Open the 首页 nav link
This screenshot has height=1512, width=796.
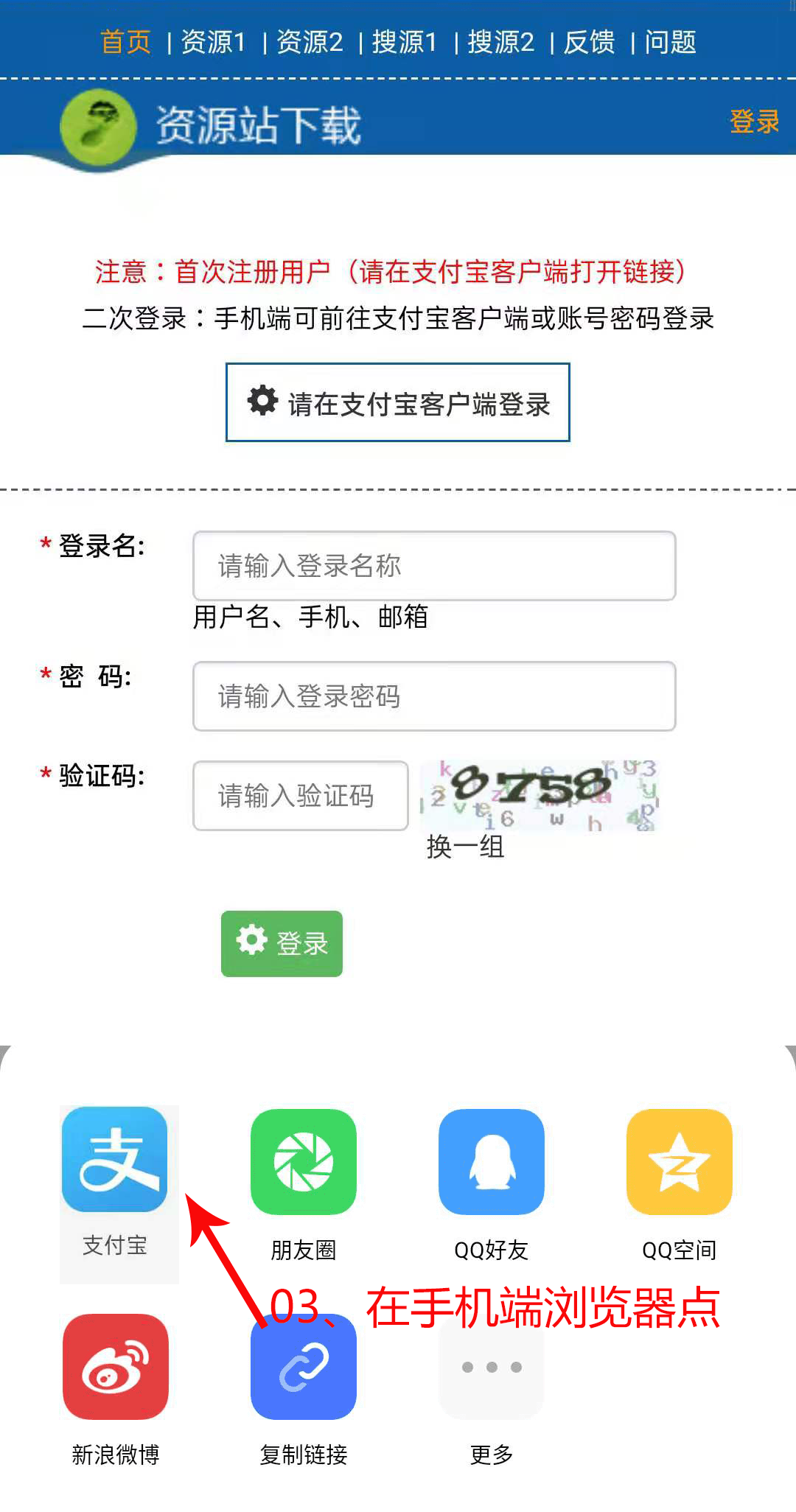125,42
